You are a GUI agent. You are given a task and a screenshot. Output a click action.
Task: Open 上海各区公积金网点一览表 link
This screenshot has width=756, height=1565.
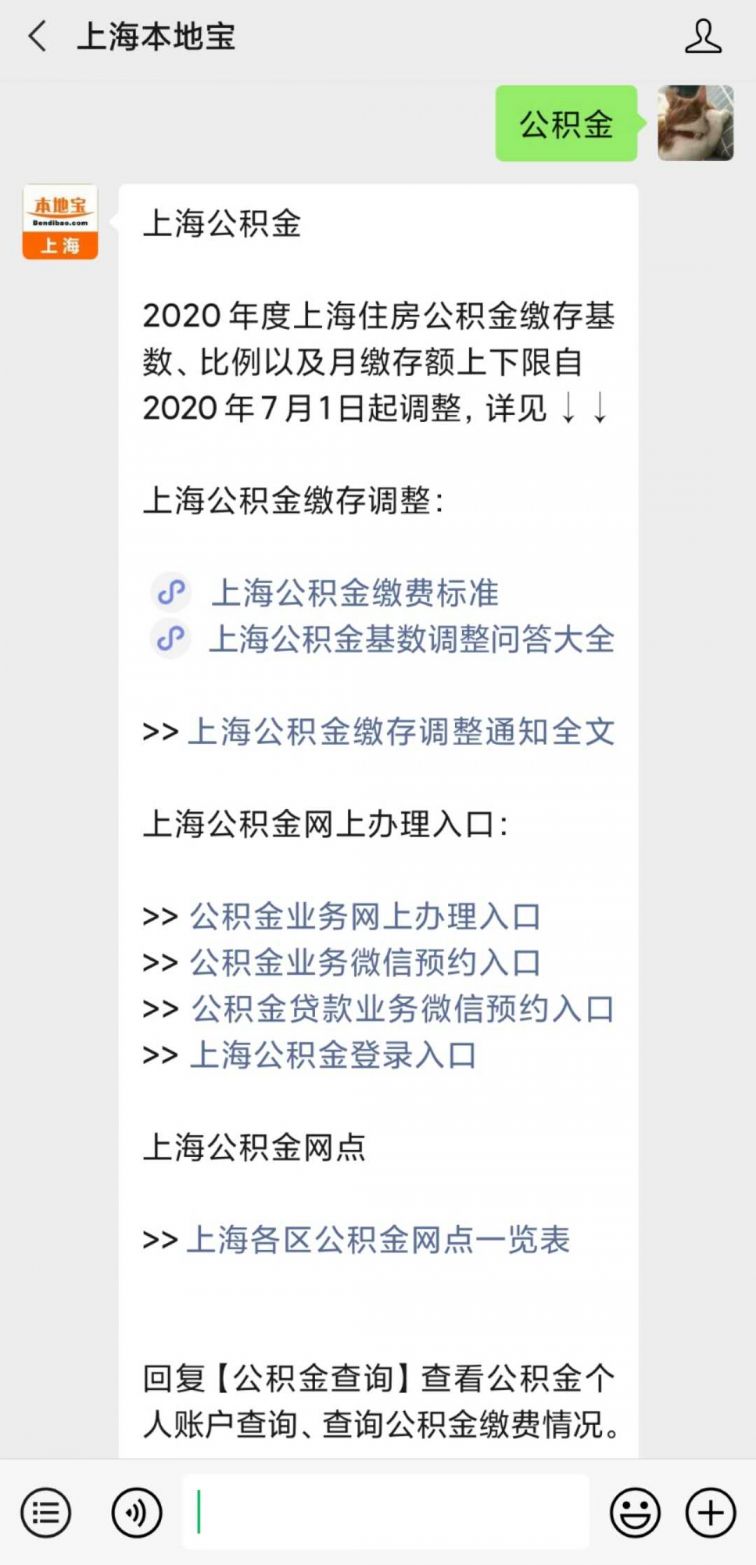tap(378, 1240)
